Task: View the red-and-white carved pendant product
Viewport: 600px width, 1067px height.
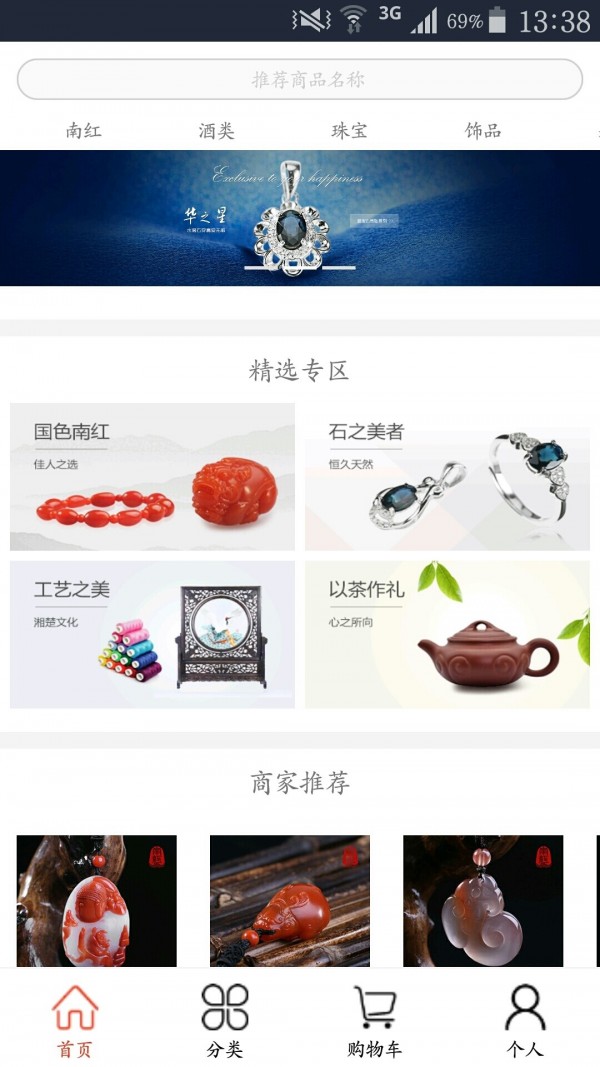Action: (97, 900)
